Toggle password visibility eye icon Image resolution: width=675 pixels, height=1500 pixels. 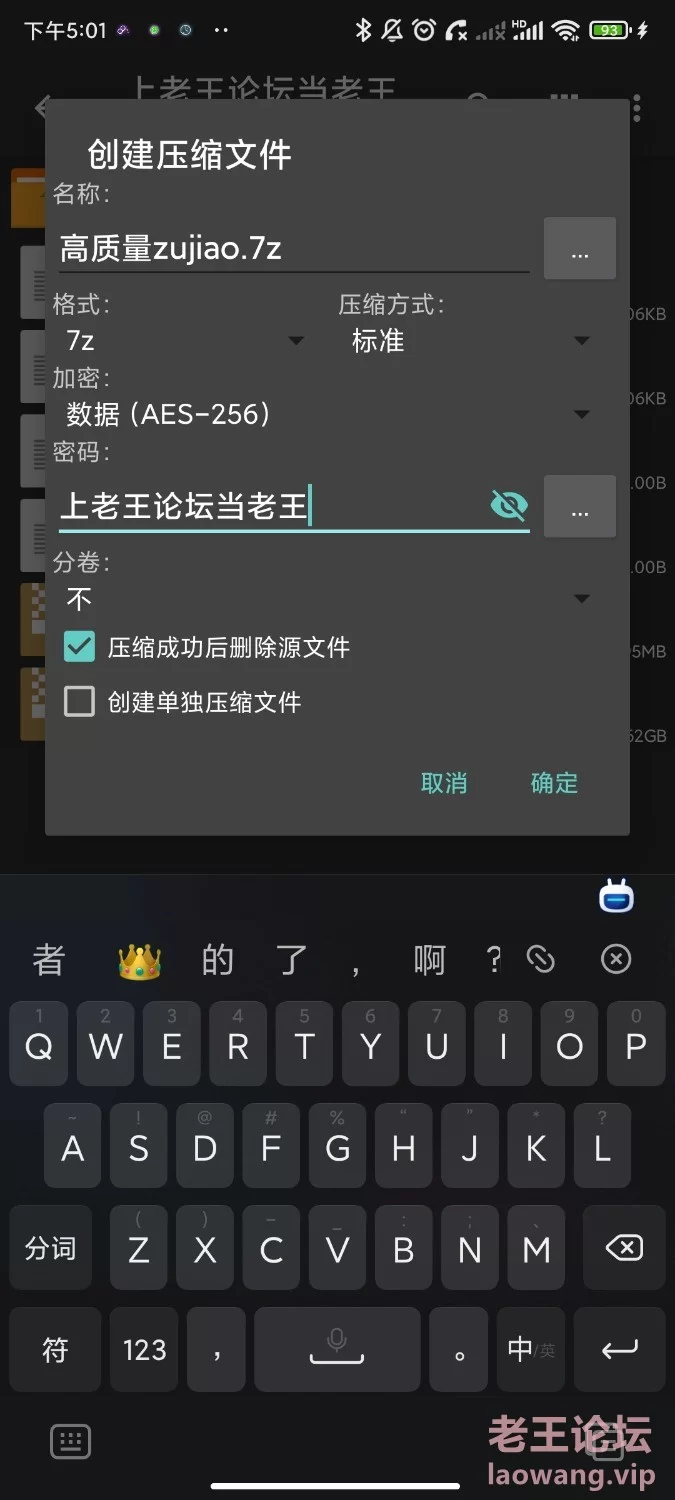click(x=509, y=506)
